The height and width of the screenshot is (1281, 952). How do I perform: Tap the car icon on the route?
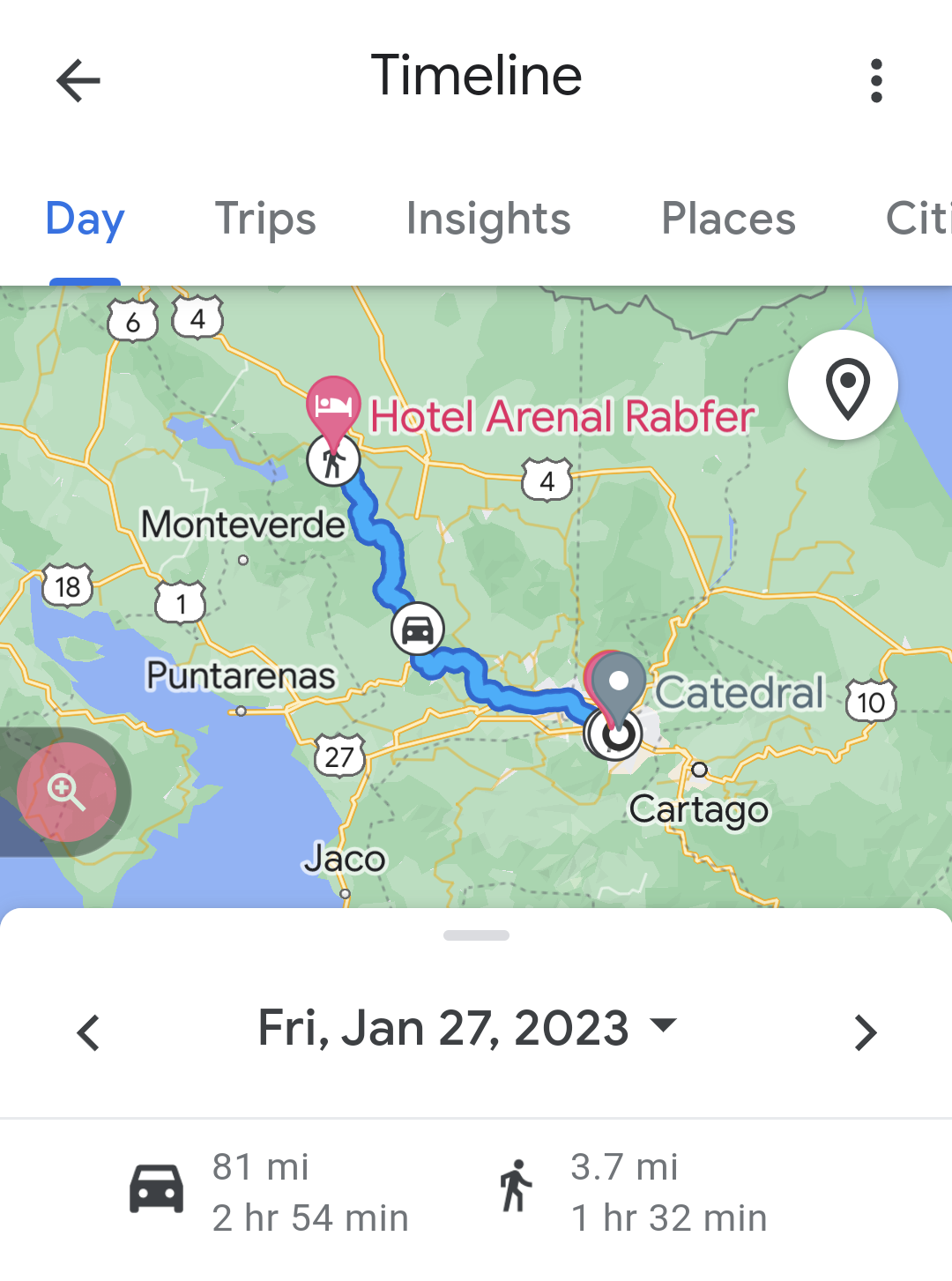pyautogui.click(x=417, y=629)
